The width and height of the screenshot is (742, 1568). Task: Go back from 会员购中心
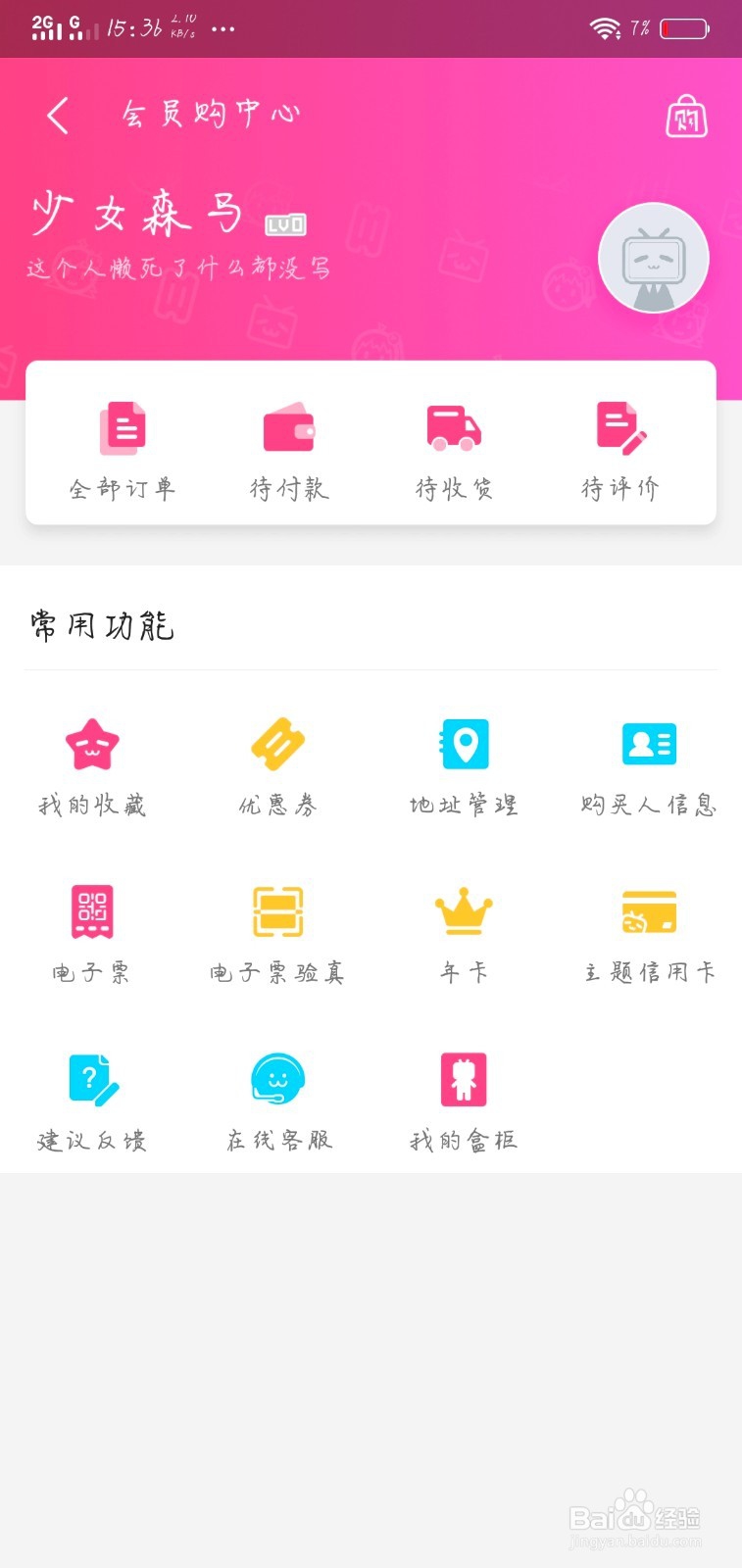(x=58, y=115)
